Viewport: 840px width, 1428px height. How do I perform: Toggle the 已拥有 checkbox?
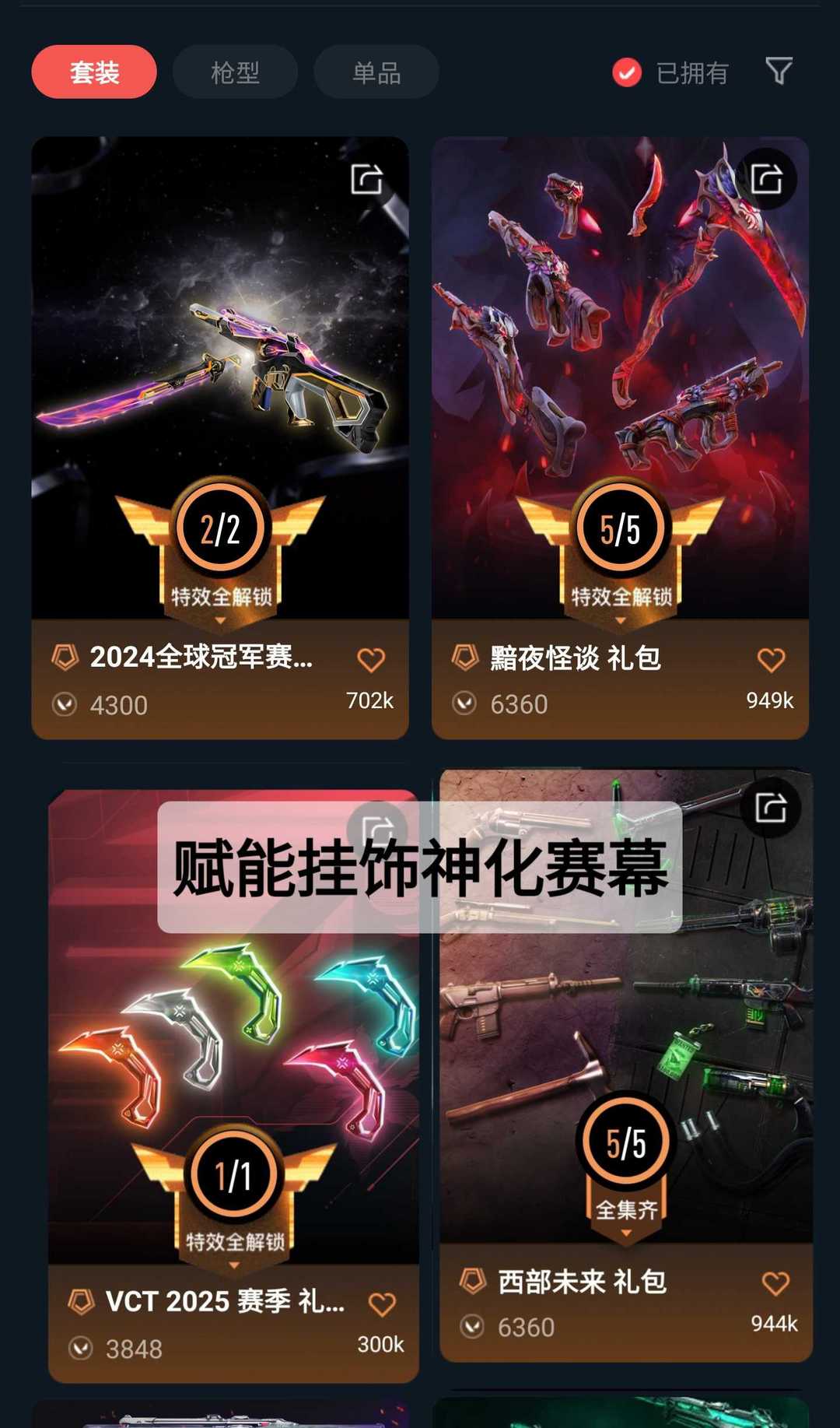tap(627, 72)
